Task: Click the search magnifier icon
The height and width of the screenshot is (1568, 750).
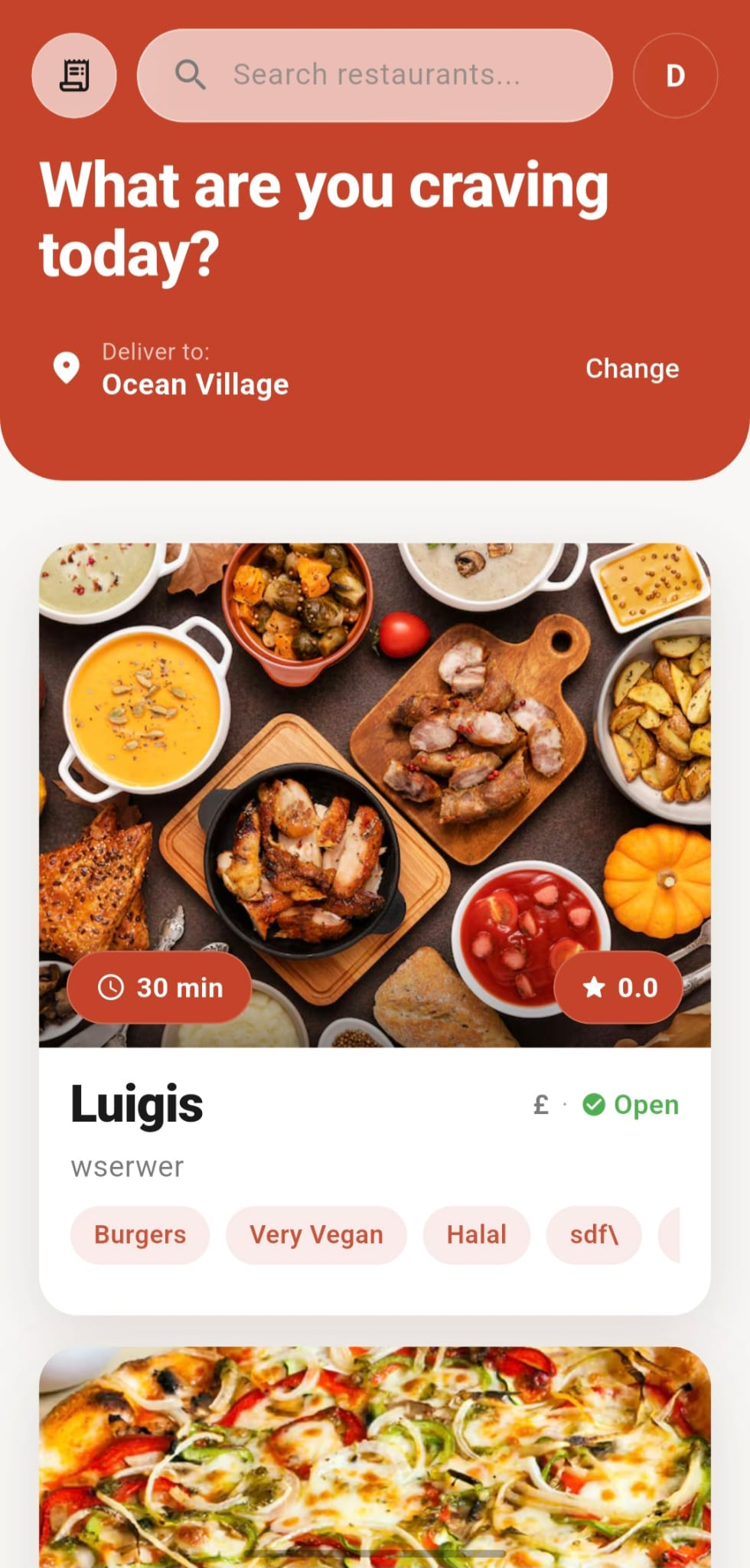Action: click(191, 75)
